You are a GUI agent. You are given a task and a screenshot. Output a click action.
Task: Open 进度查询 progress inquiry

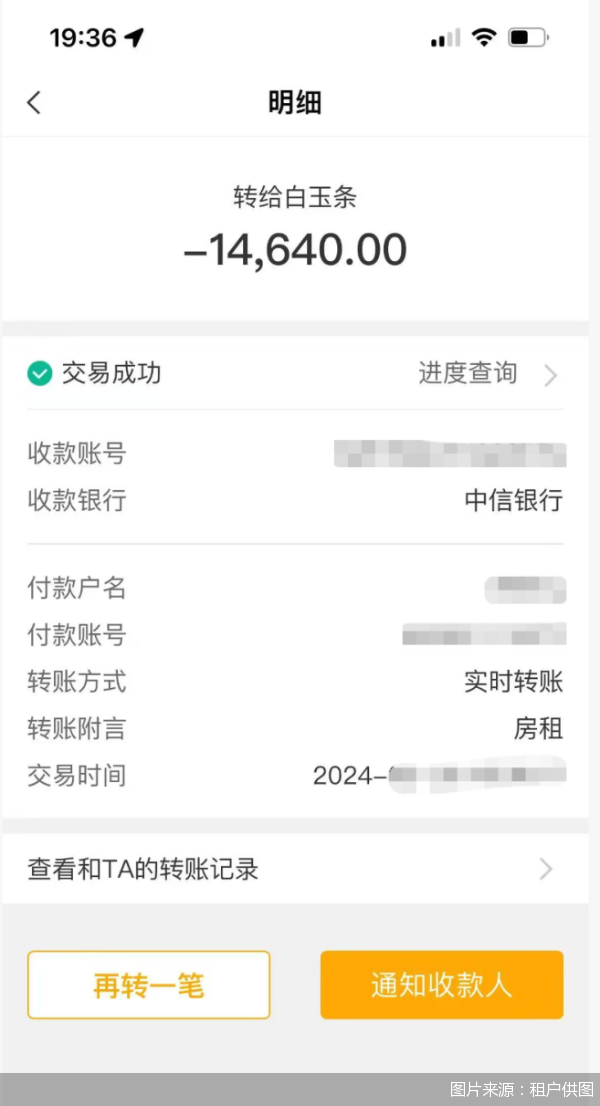click(486, 374)
